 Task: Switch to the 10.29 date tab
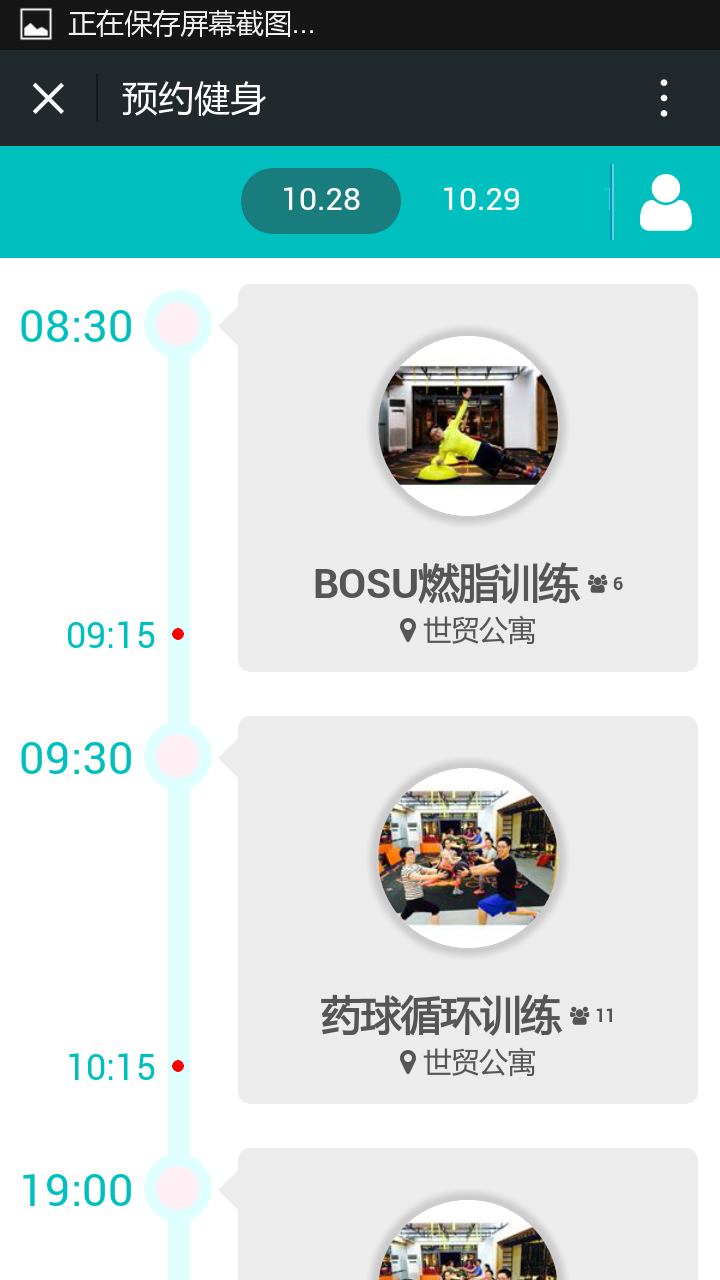(481, 200)
